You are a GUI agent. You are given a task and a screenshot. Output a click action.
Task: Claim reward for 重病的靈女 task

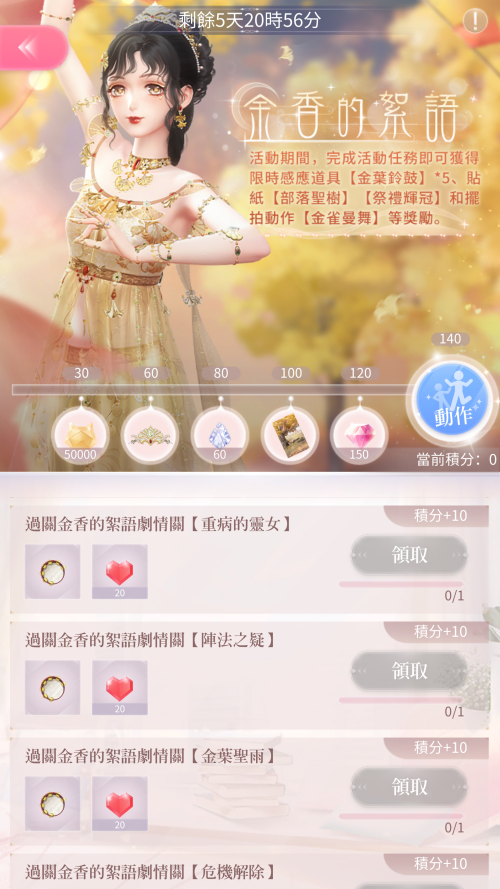coord(409,555)
